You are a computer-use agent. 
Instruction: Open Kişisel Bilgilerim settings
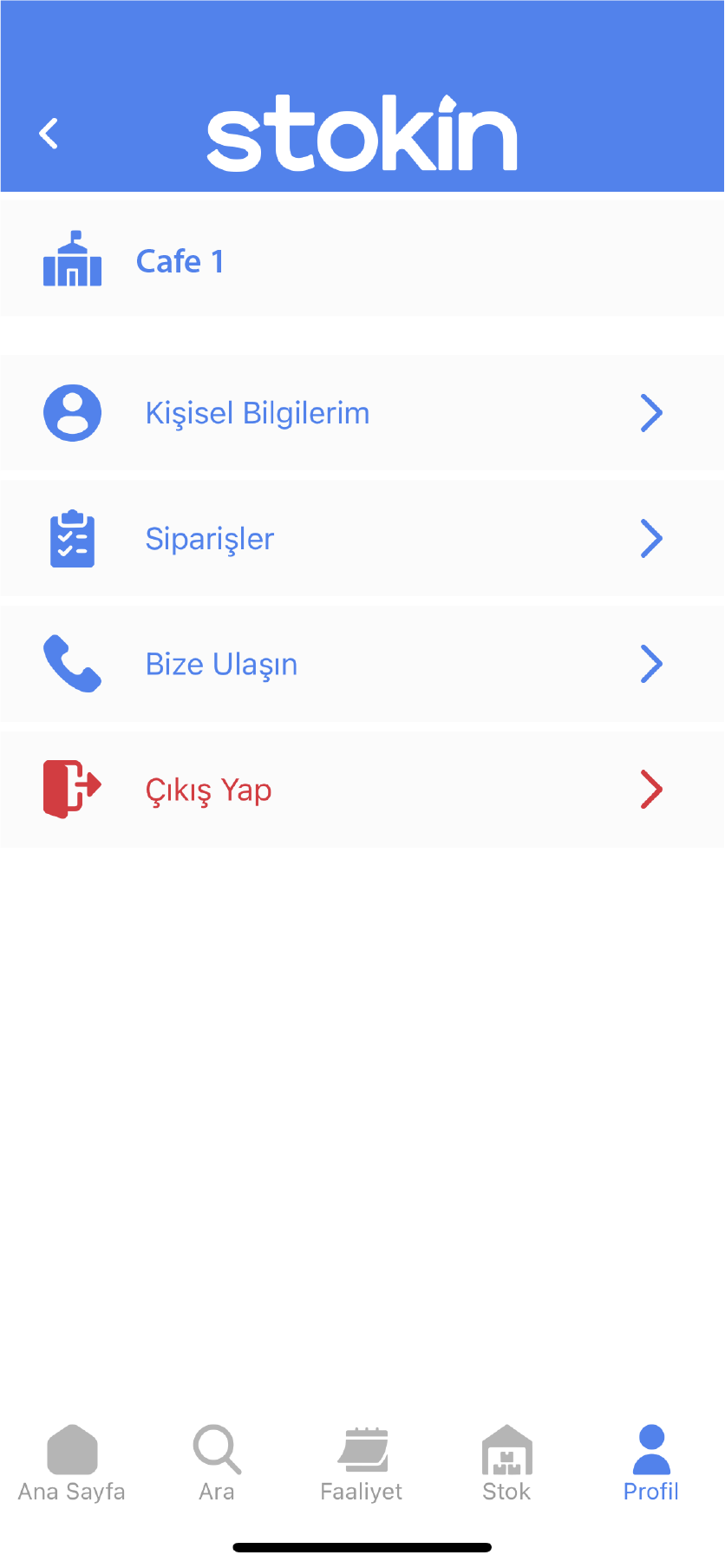[362, 413]
